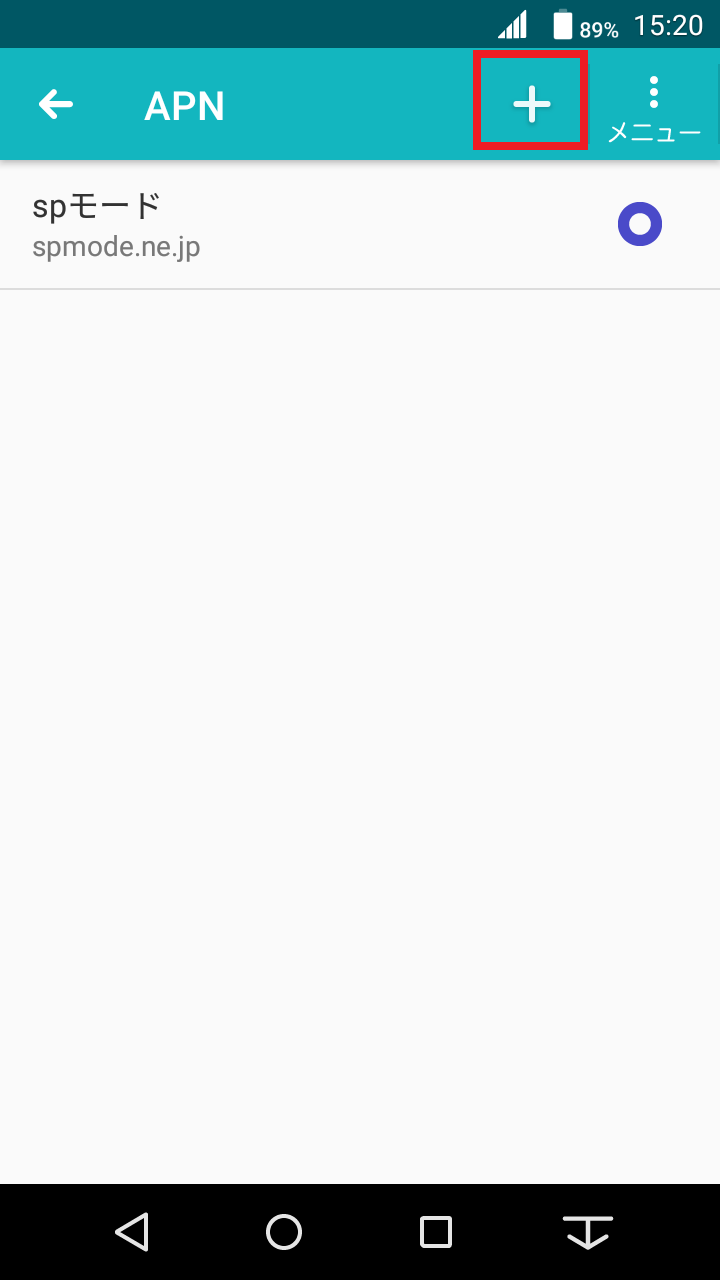Screen dimensions: 720x1280
Task: Add a new APN with plus icon
Action: pos(531,104)
